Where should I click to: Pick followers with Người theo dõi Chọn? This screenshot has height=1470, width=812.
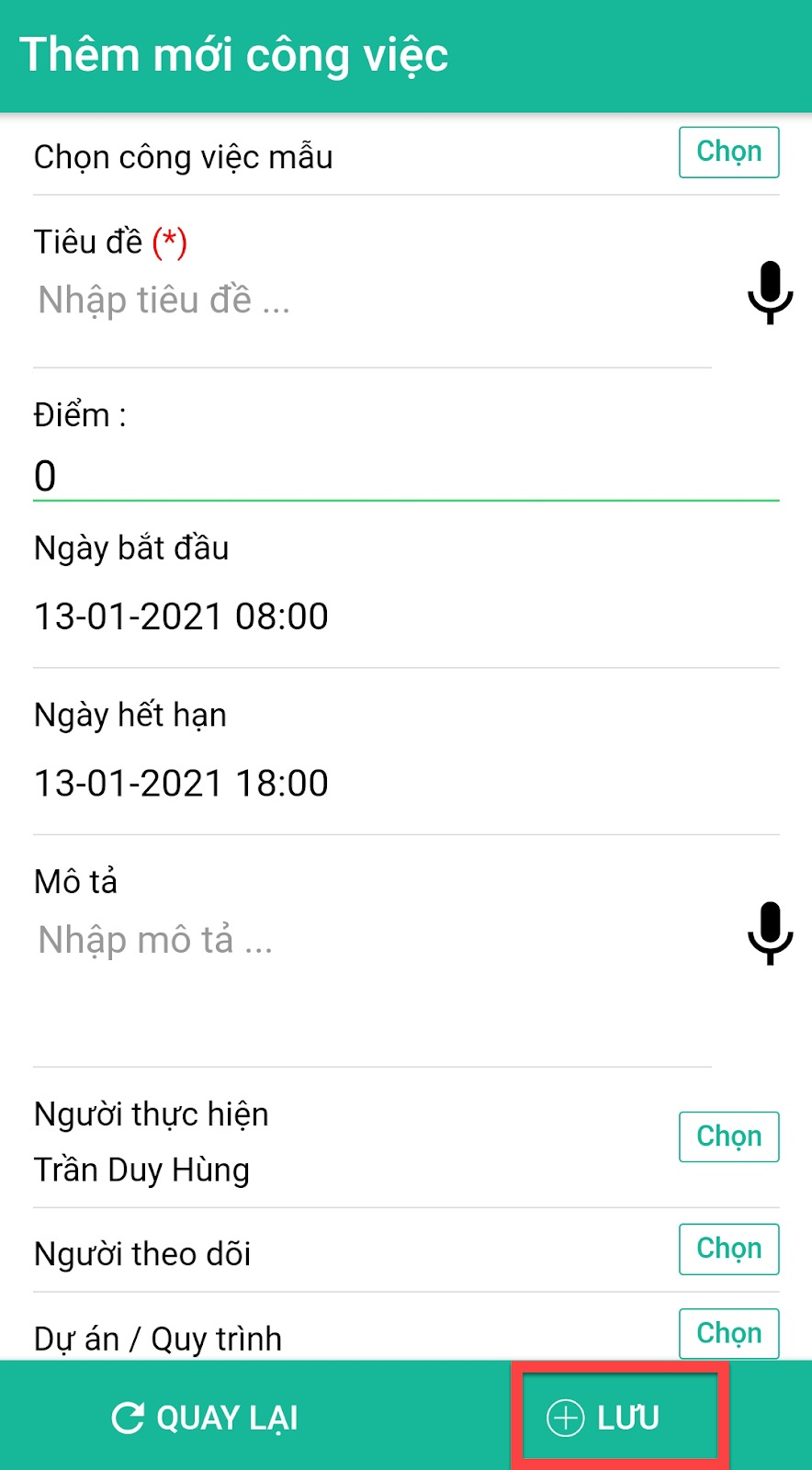[x=728, y=1249]
